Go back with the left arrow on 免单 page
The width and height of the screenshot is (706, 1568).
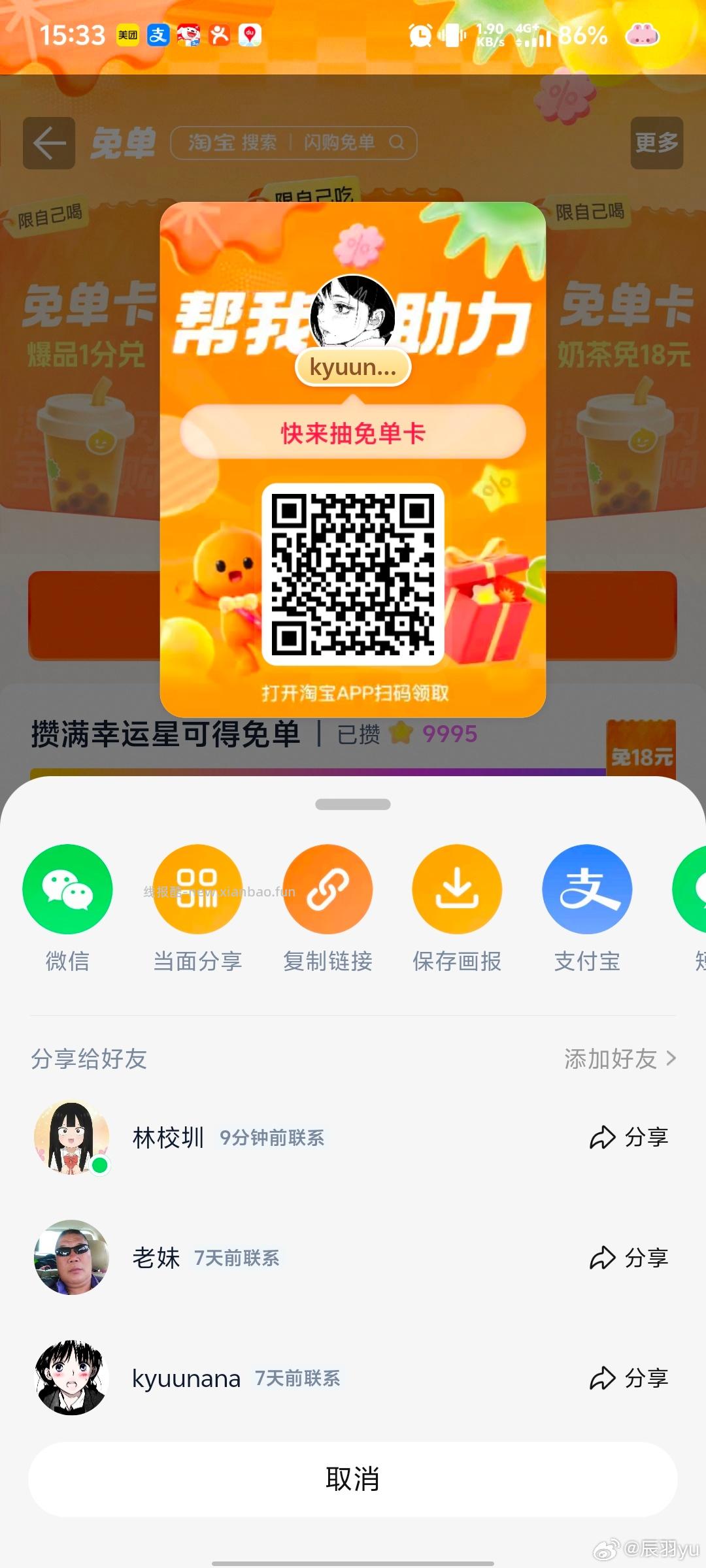click(48, 144)
